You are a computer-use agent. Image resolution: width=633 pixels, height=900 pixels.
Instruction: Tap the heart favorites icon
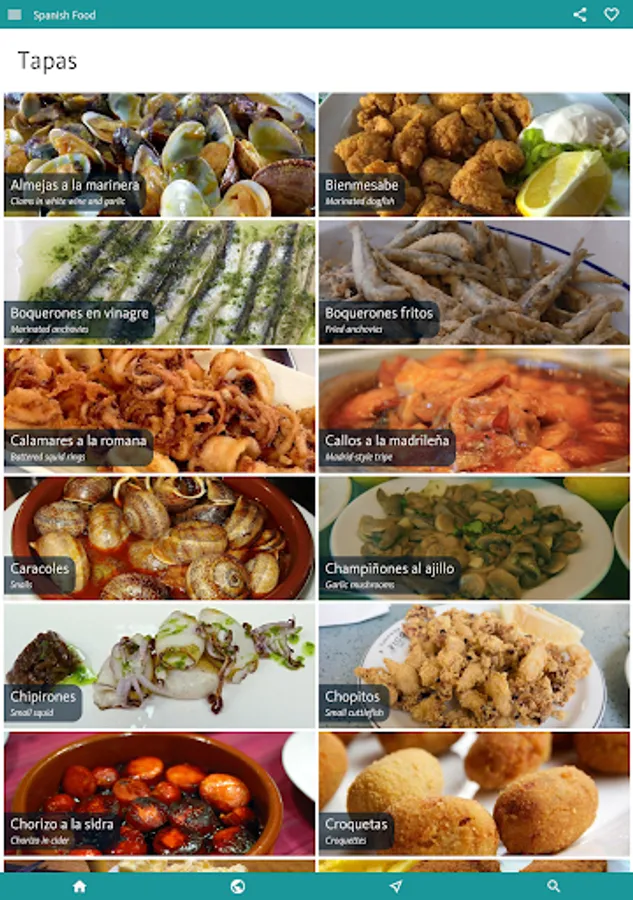point(611,14)
